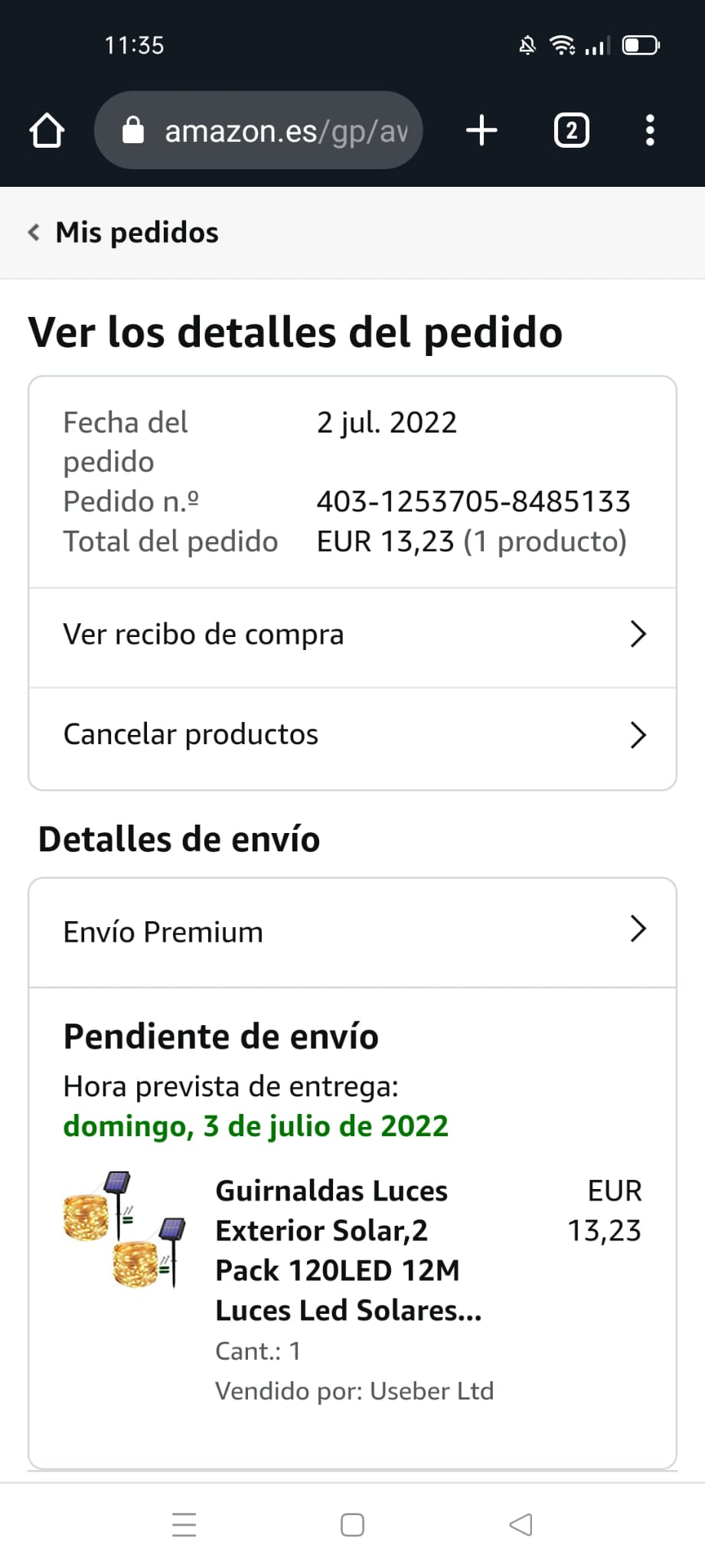Tap the browser home icon
The width and height of the screenshot is (705, 1568).
point(47,130)
